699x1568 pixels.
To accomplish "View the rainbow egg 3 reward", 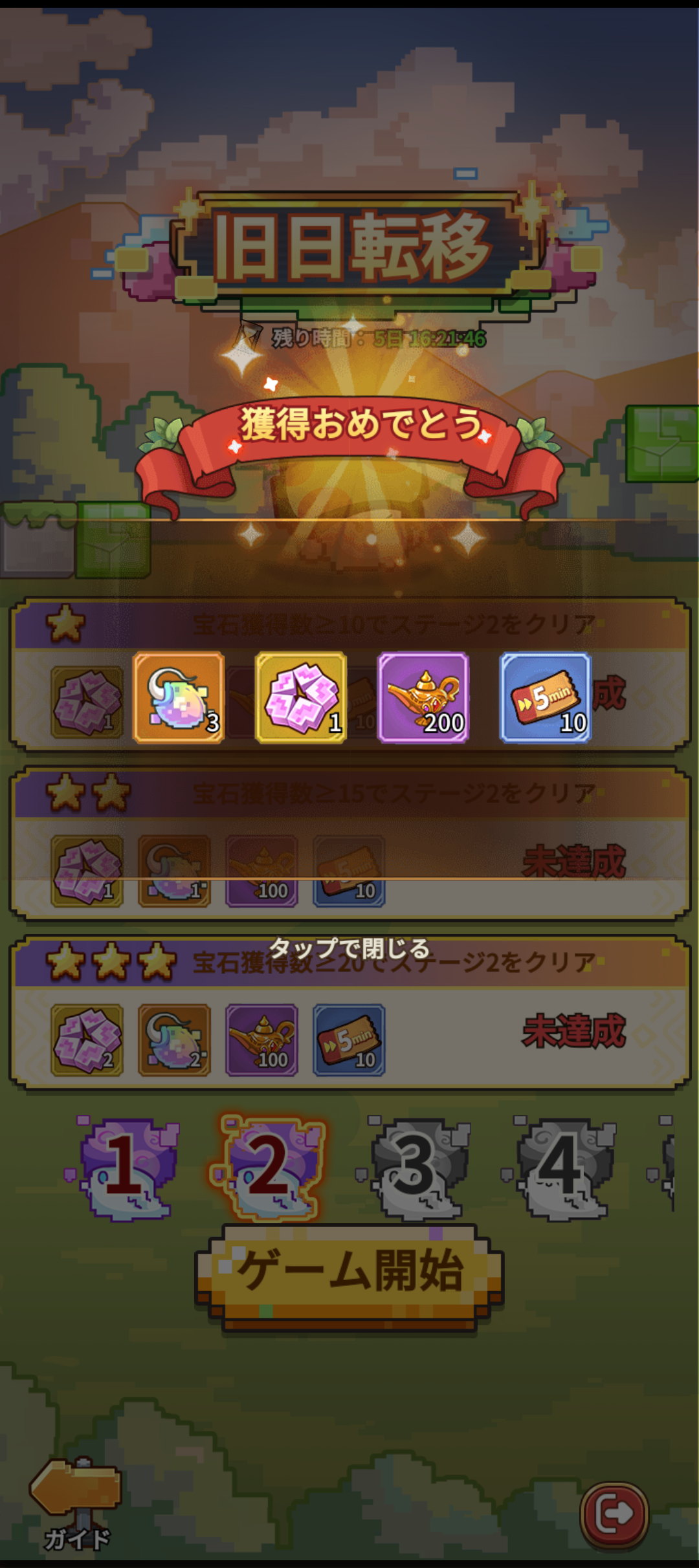I will pos(179,697).
